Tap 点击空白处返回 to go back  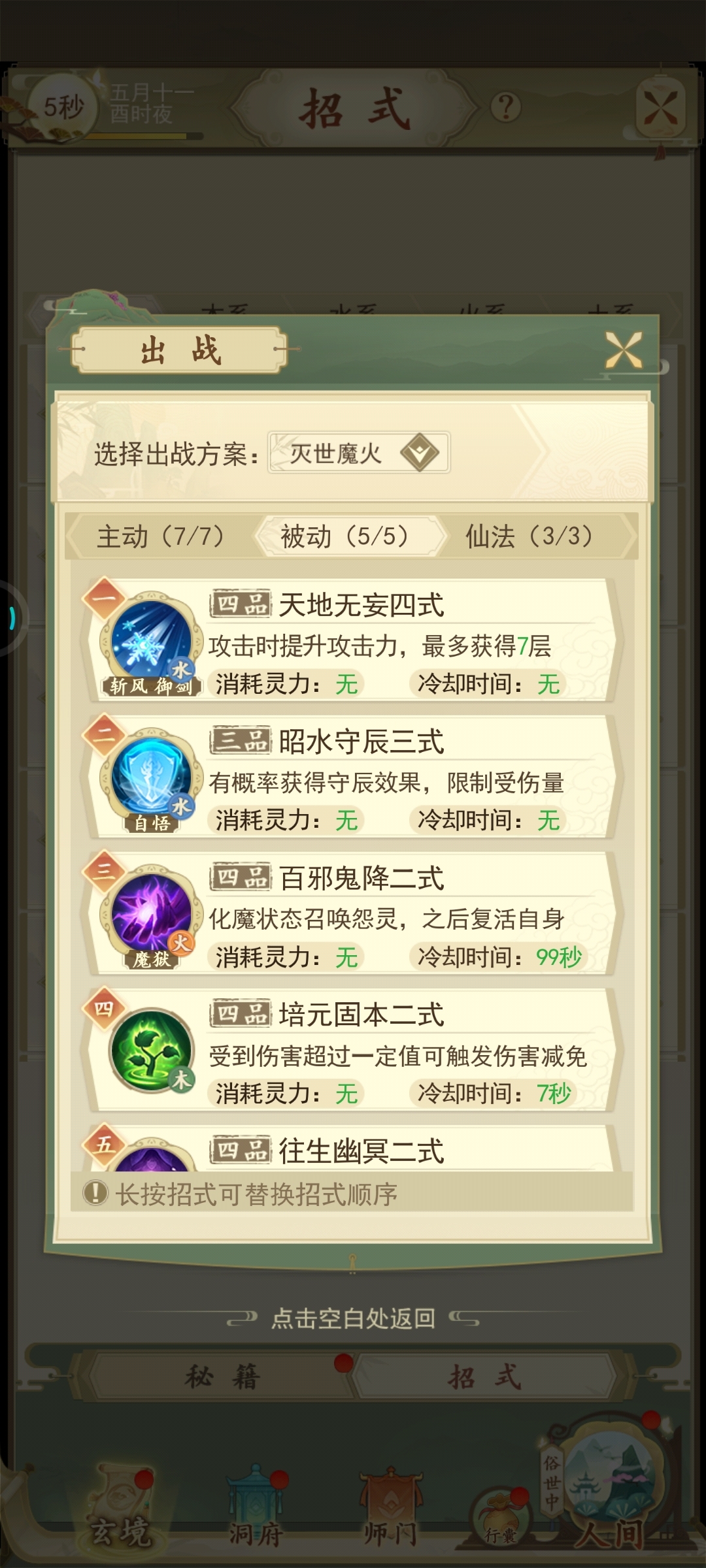(x=353, y=1318)
